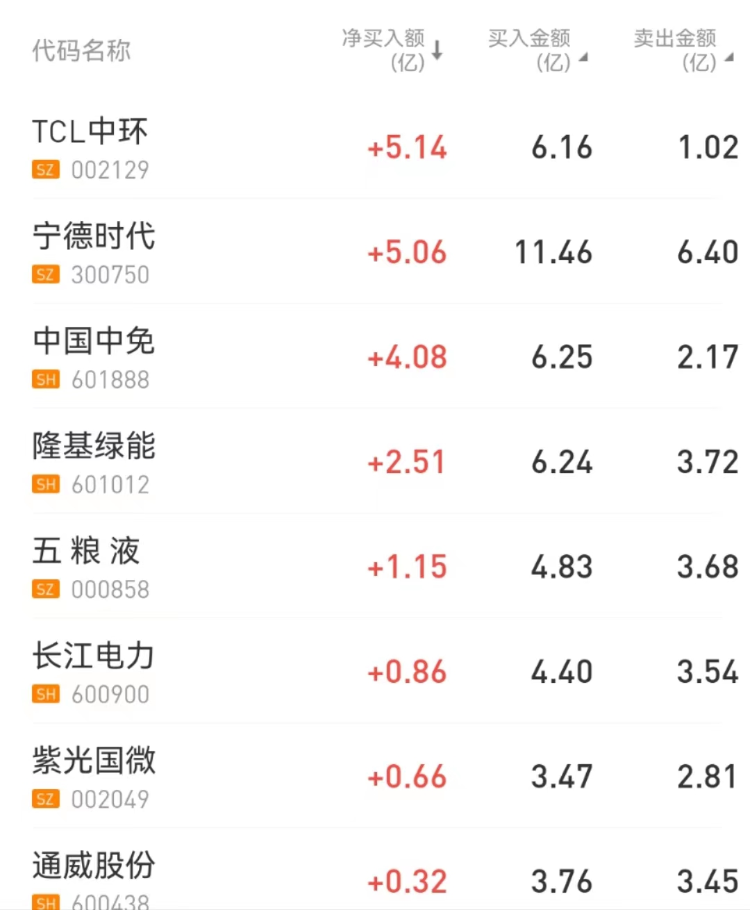Sort by 净买入额 column
This screenshot has height=910, width=750.
(392, 50)
